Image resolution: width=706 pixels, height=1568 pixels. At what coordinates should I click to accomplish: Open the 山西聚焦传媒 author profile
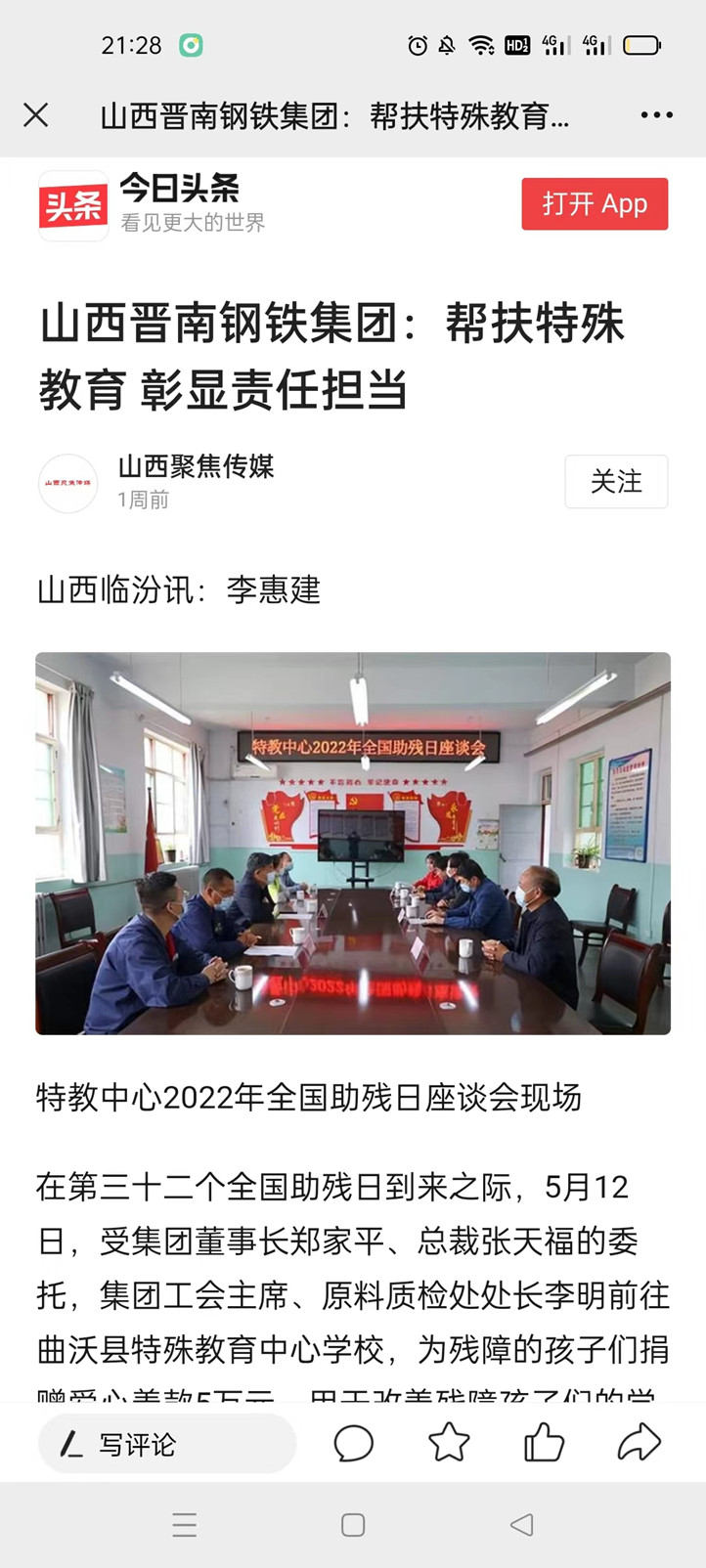point(196,466)
